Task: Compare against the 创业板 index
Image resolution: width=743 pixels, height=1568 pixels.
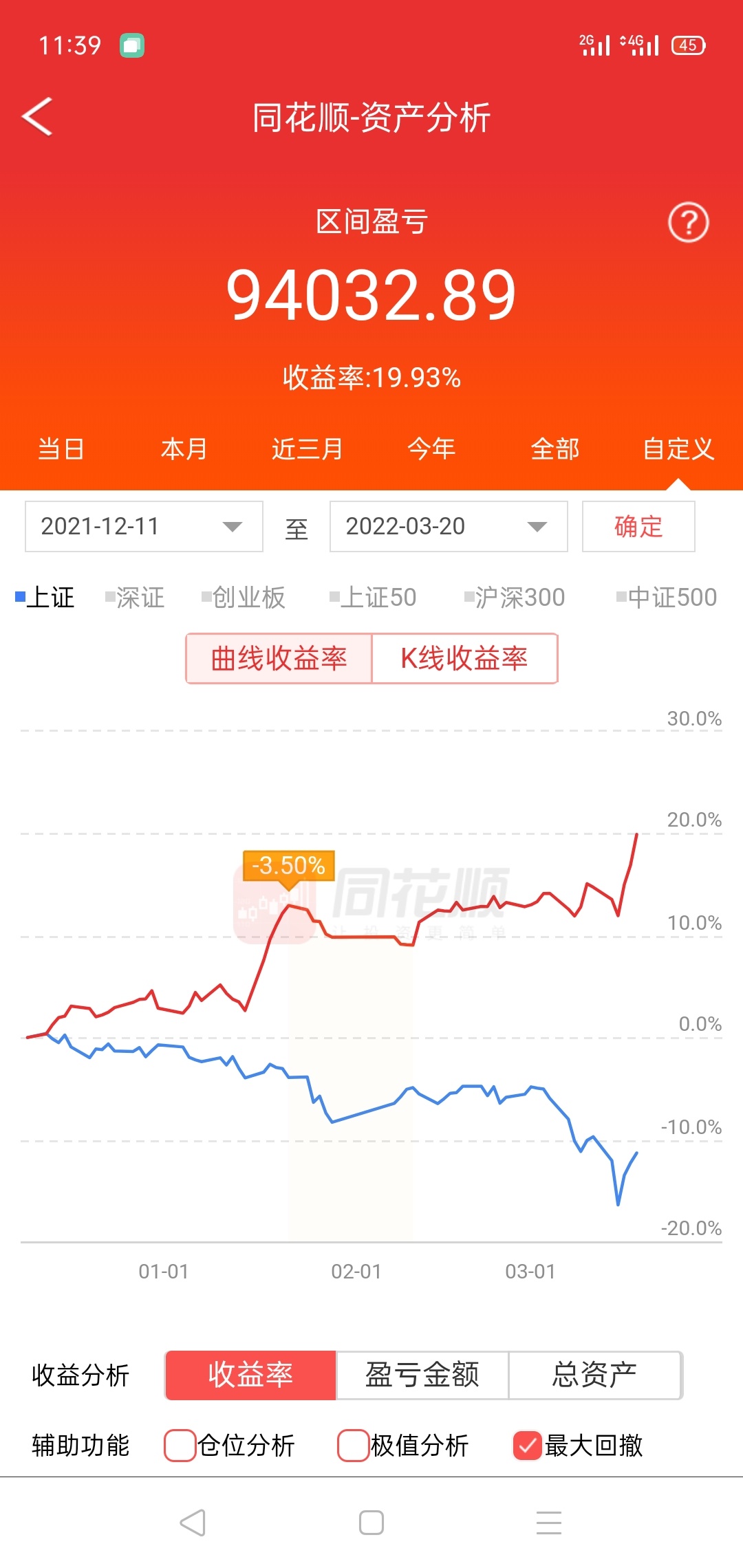Action: [244, 597]
